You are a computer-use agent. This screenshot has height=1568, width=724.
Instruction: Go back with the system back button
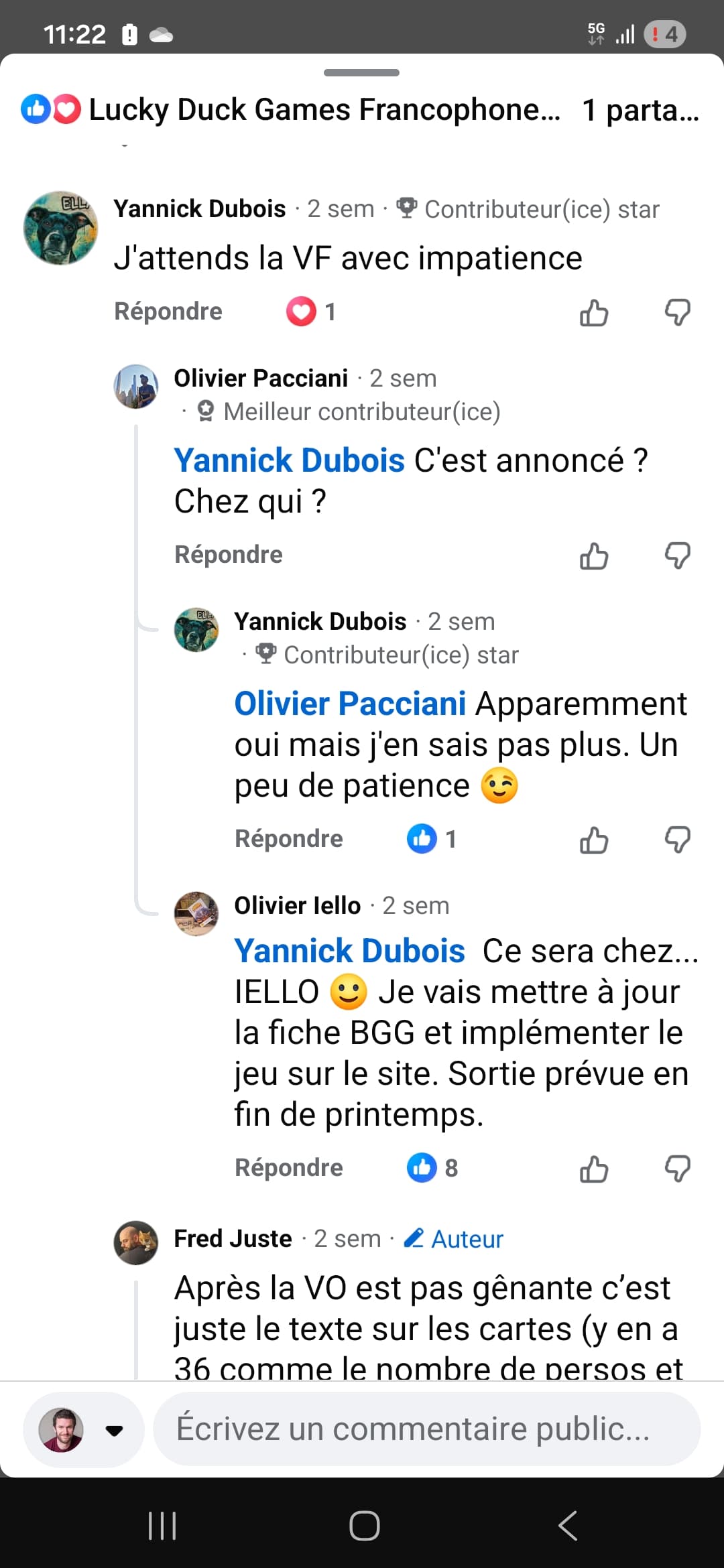click(567, 1526)
